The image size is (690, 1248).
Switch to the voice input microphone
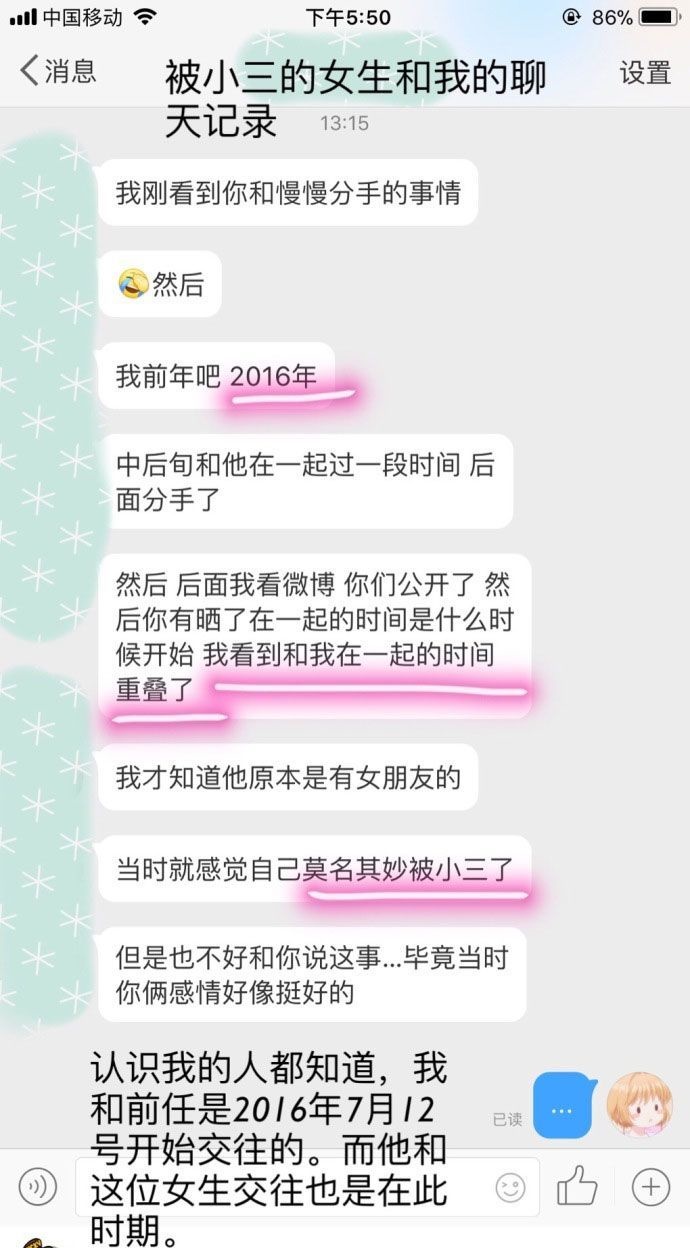tap(37, 1187)
